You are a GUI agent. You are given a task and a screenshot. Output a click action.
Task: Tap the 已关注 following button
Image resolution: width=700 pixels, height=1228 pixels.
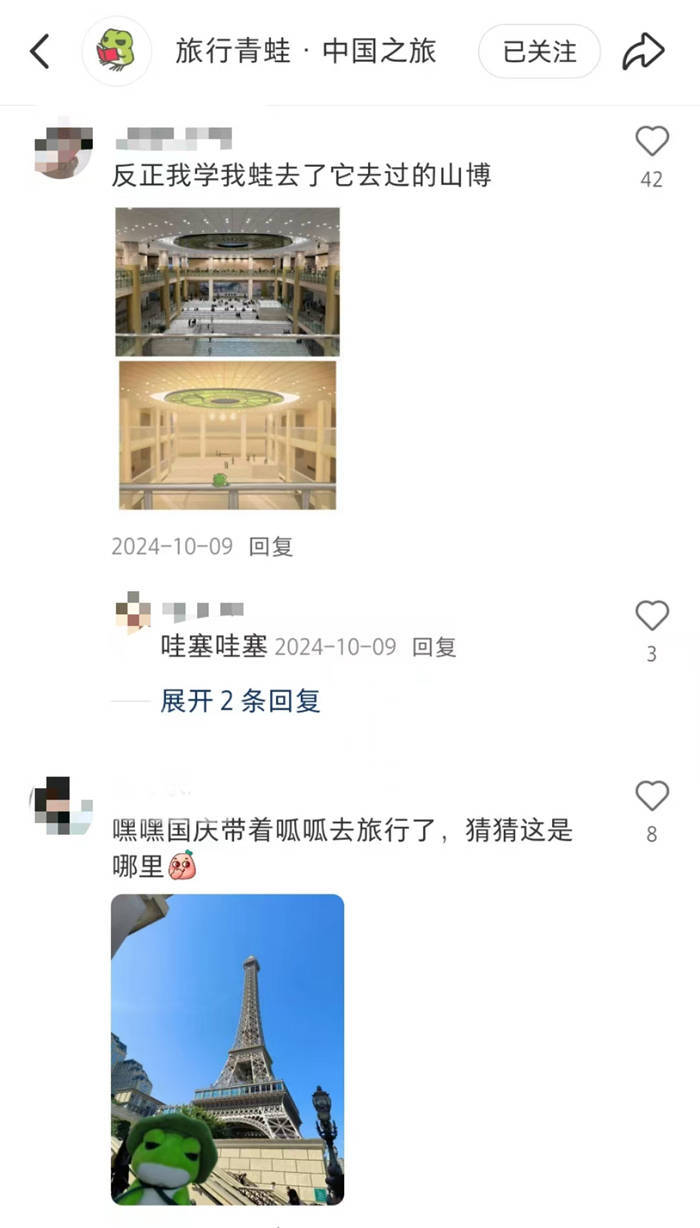coord(539,51)
